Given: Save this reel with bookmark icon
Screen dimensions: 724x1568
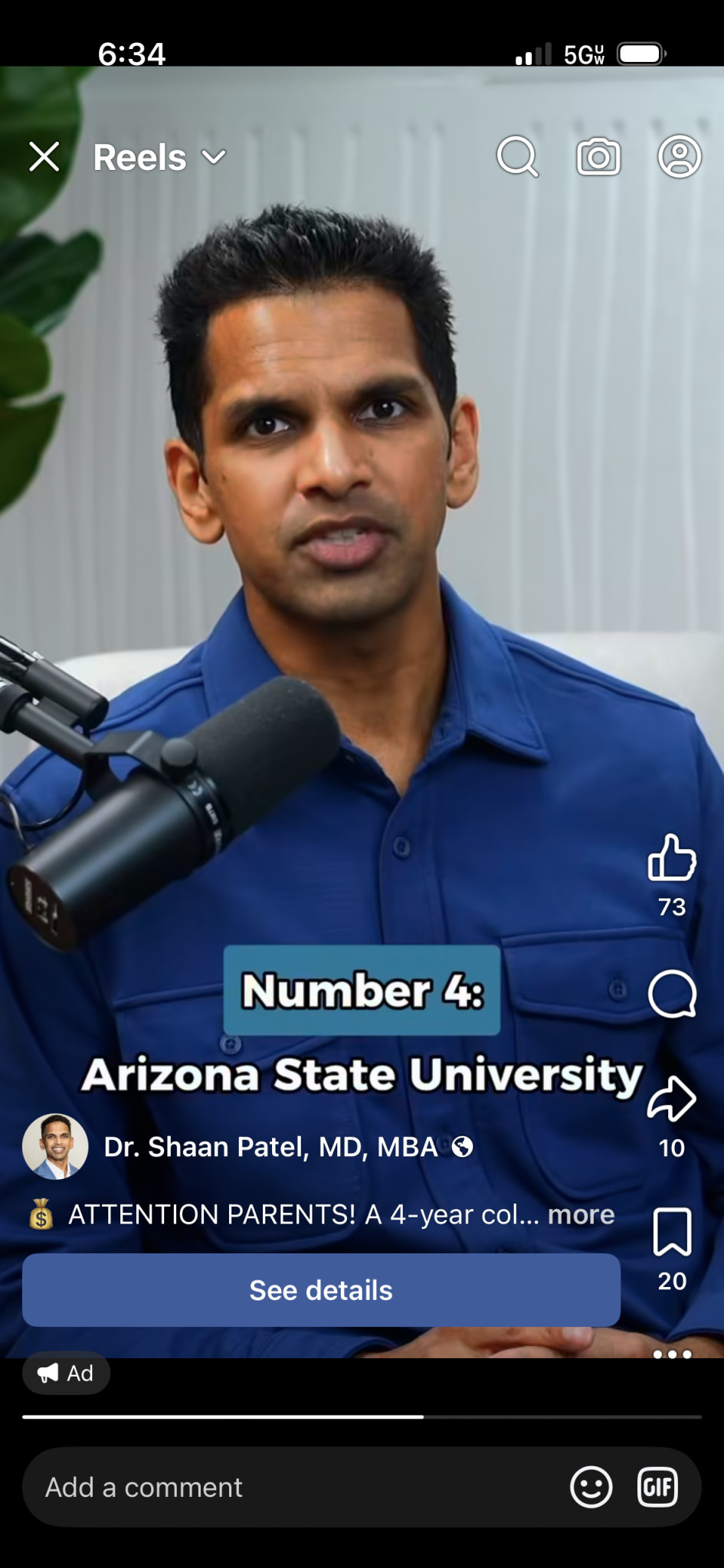Looking at the screenshot, I should tap(672, 1232).
